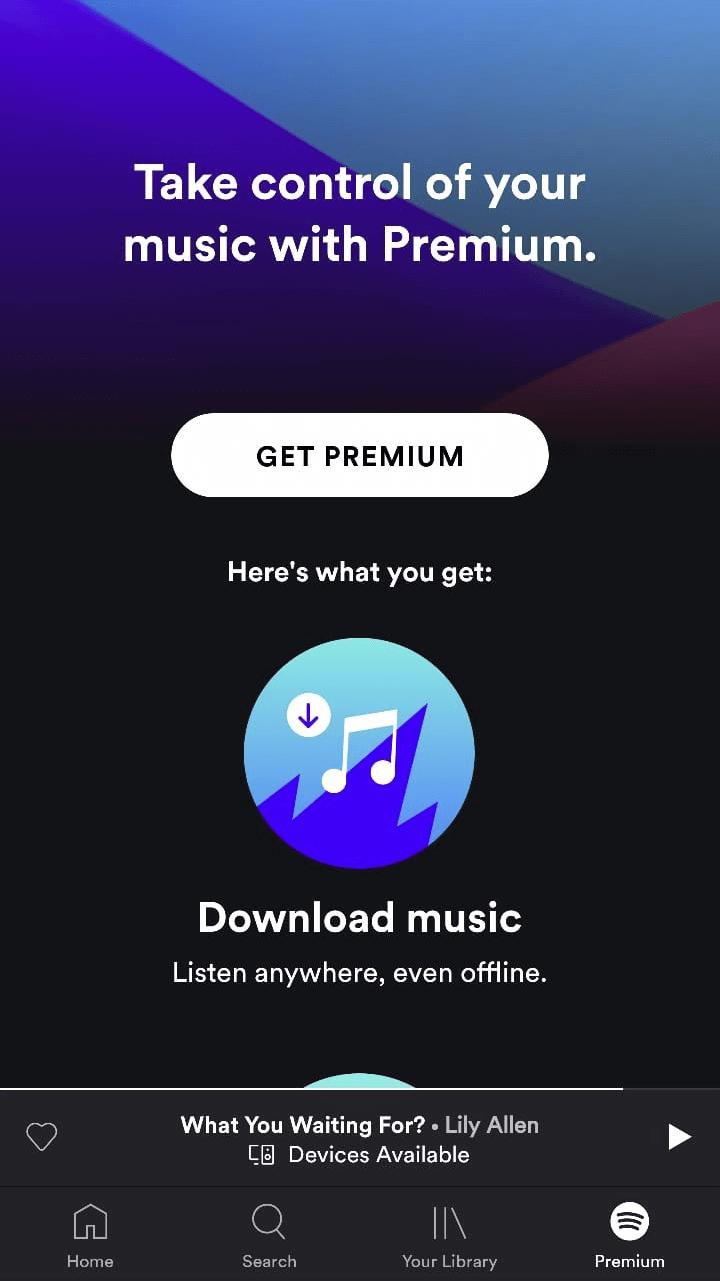
Task: Play What You Waiting For?
Action: pyautogui.click(x=679, y=1137)
